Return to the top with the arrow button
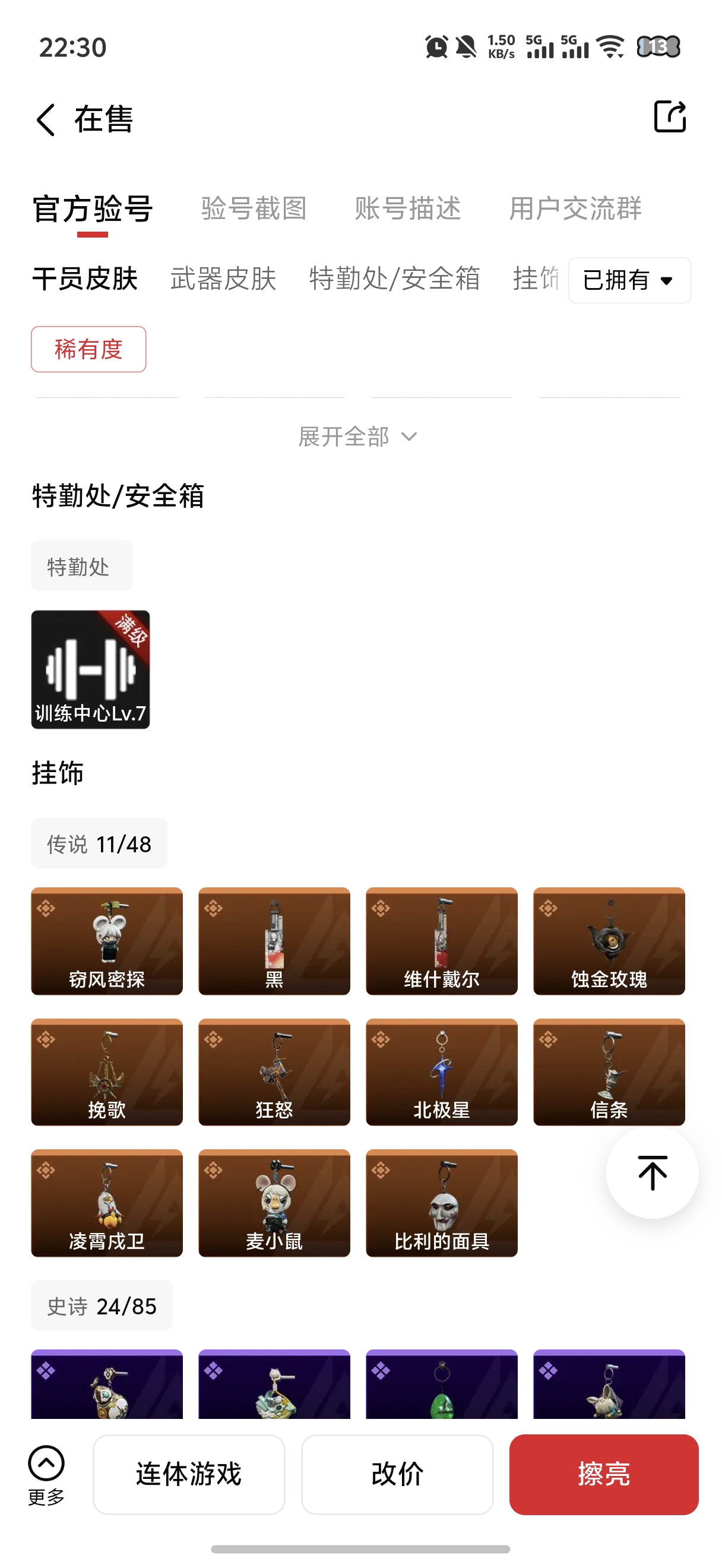Viewport: 722px width, 1568px height. [x=652, y=1172]
